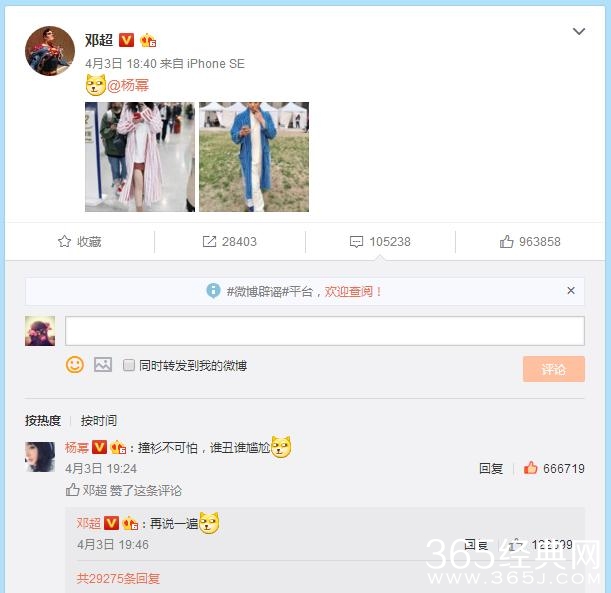Focus the comment text box
Screen dimensions: 611x593
pos(324,331)
